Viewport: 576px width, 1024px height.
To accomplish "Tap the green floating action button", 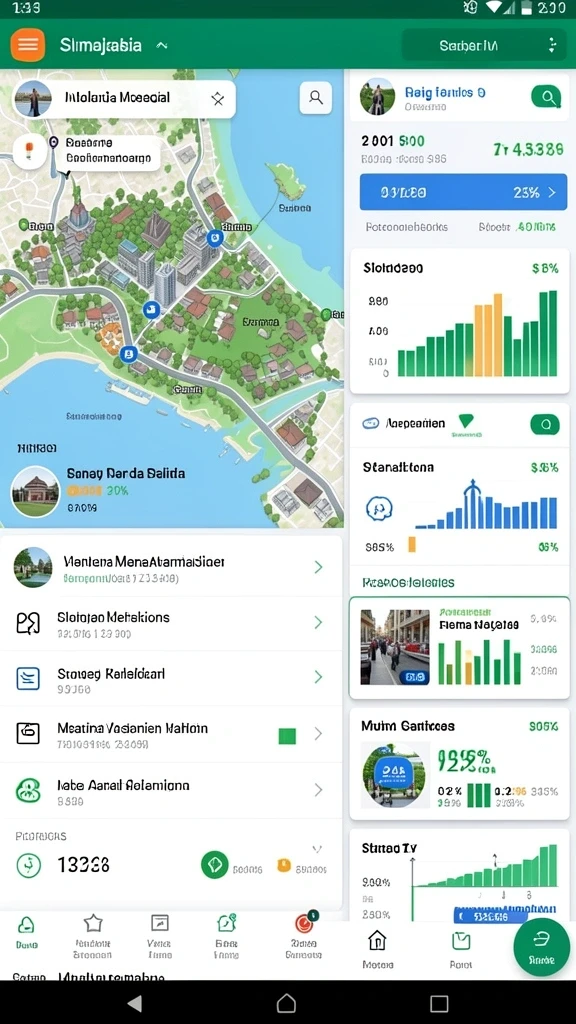I will (x=541, y=947).
